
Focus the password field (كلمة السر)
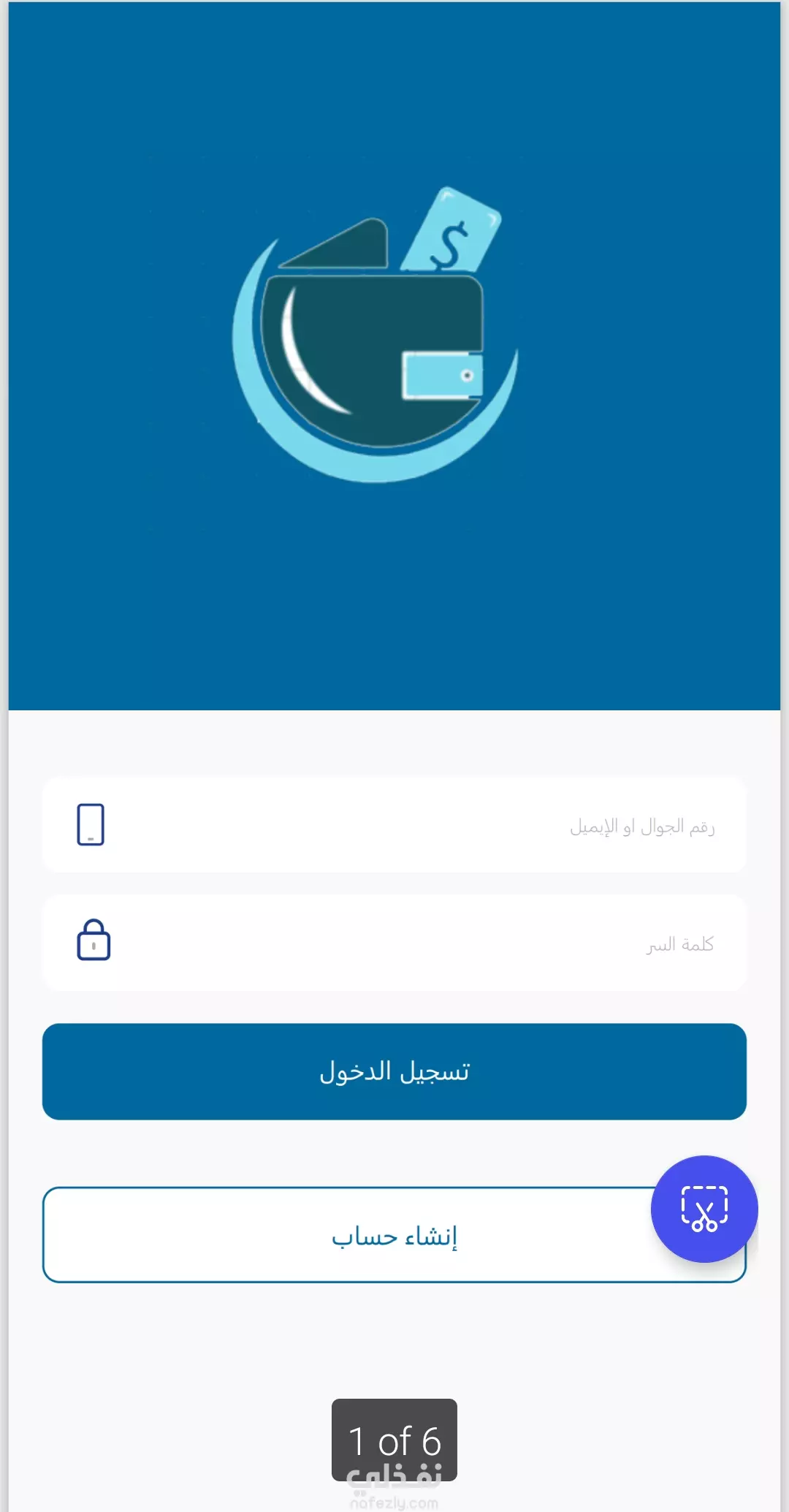pyautogui.click(x=394, y=943)
